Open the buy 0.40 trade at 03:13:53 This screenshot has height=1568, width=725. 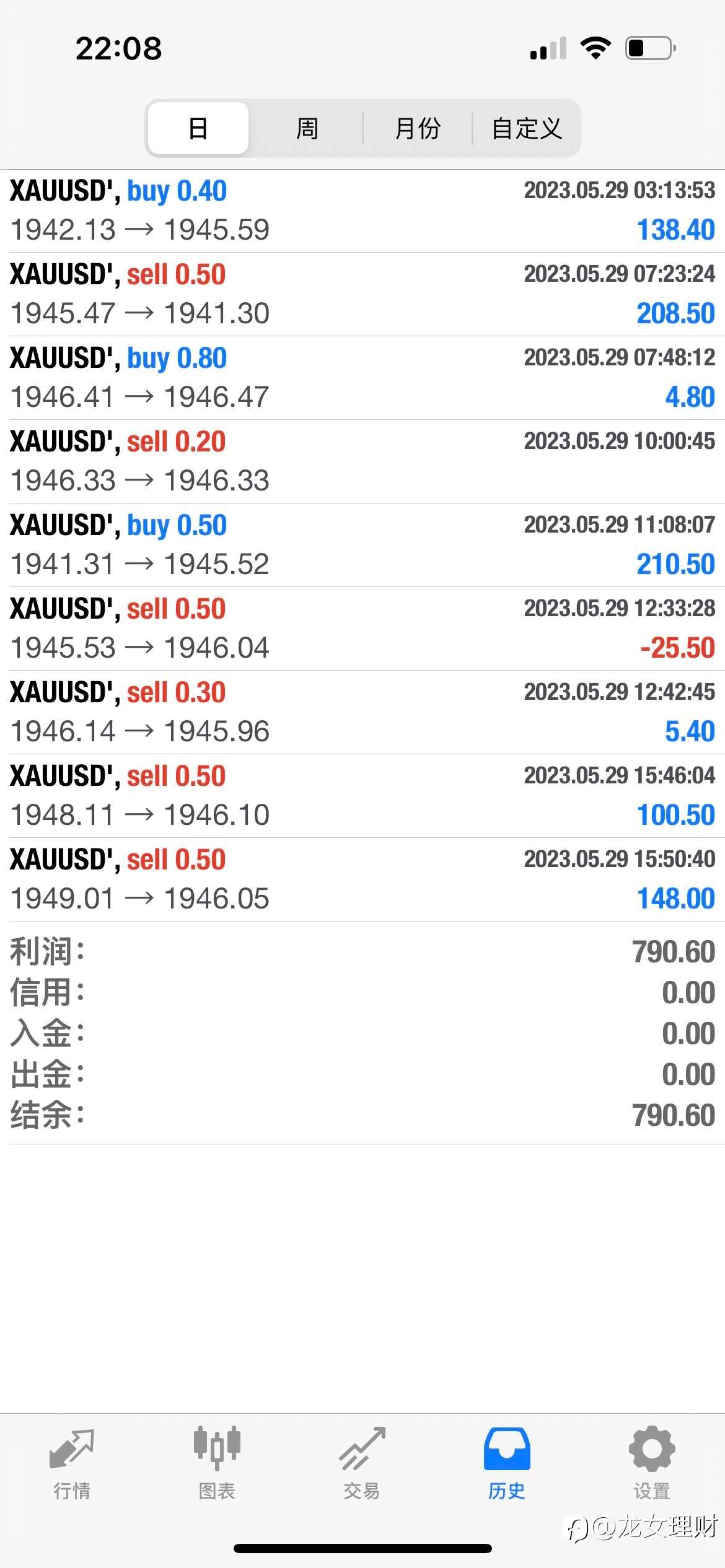point(362,211)
